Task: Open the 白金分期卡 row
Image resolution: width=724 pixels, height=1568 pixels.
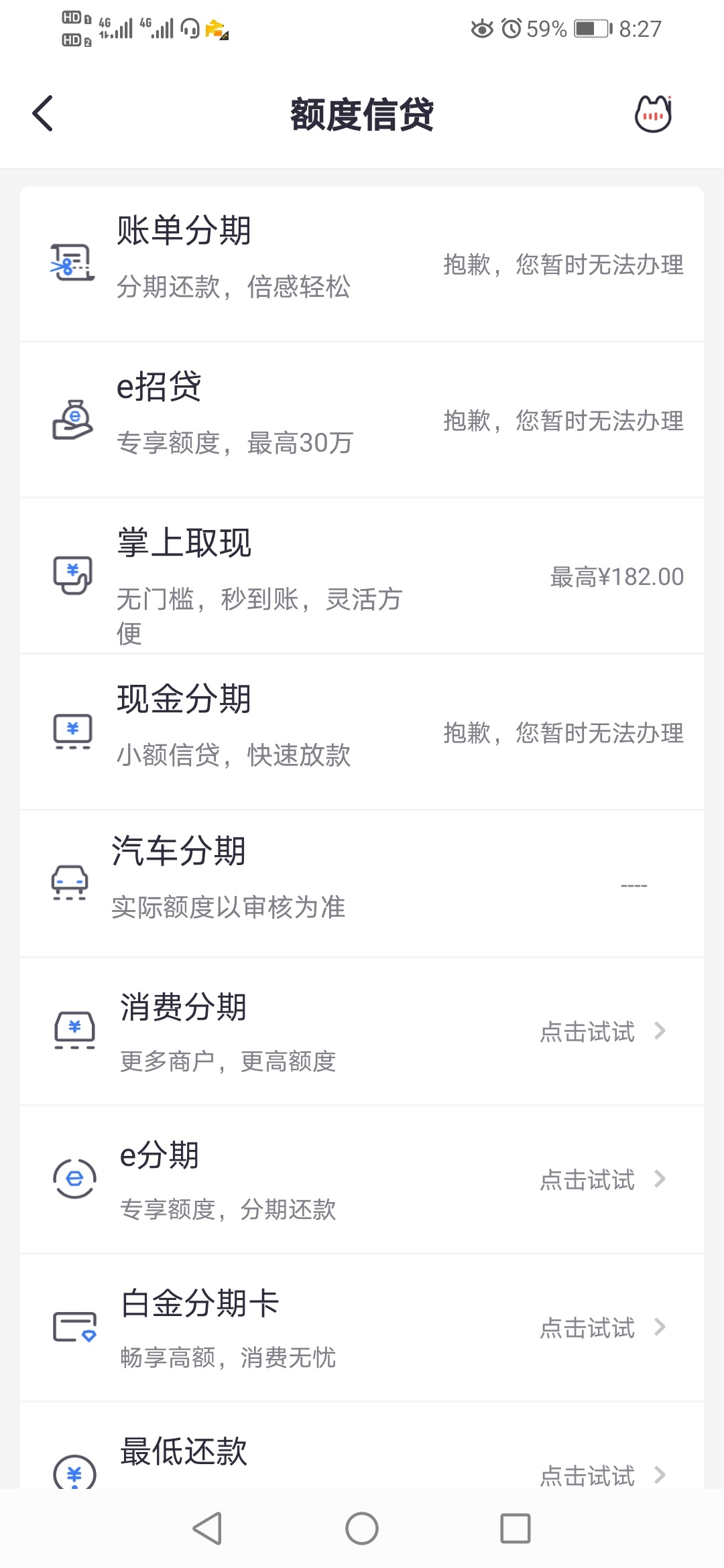Action: click(362, 1328)
